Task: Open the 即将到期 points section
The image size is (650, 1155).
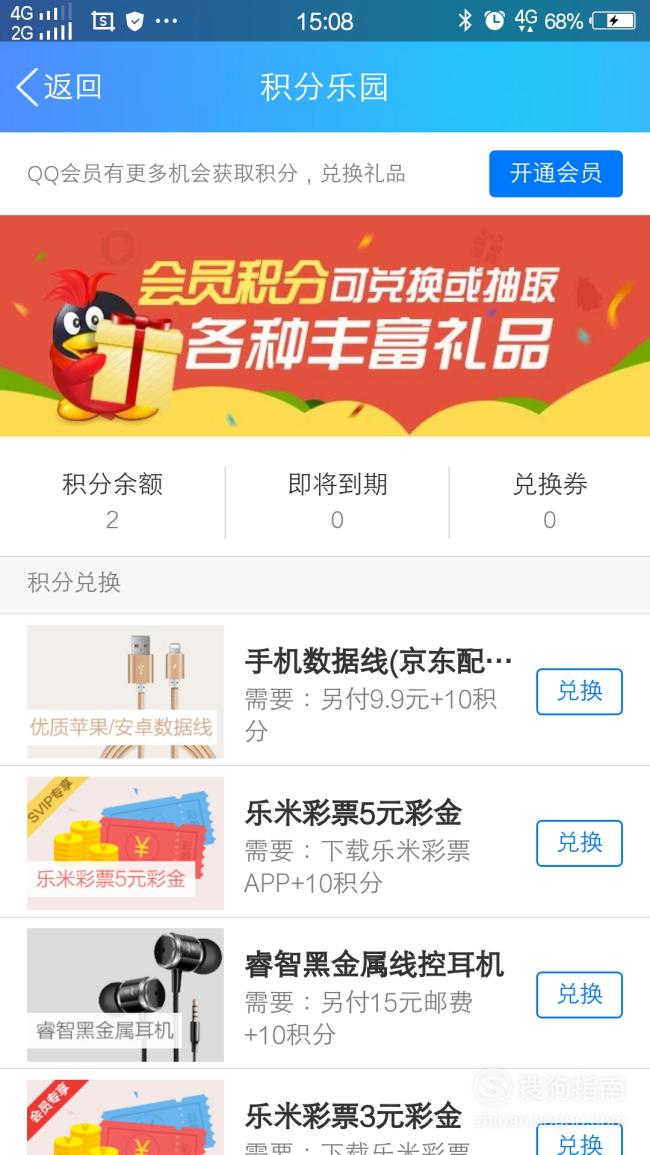Action: point(338,502)
